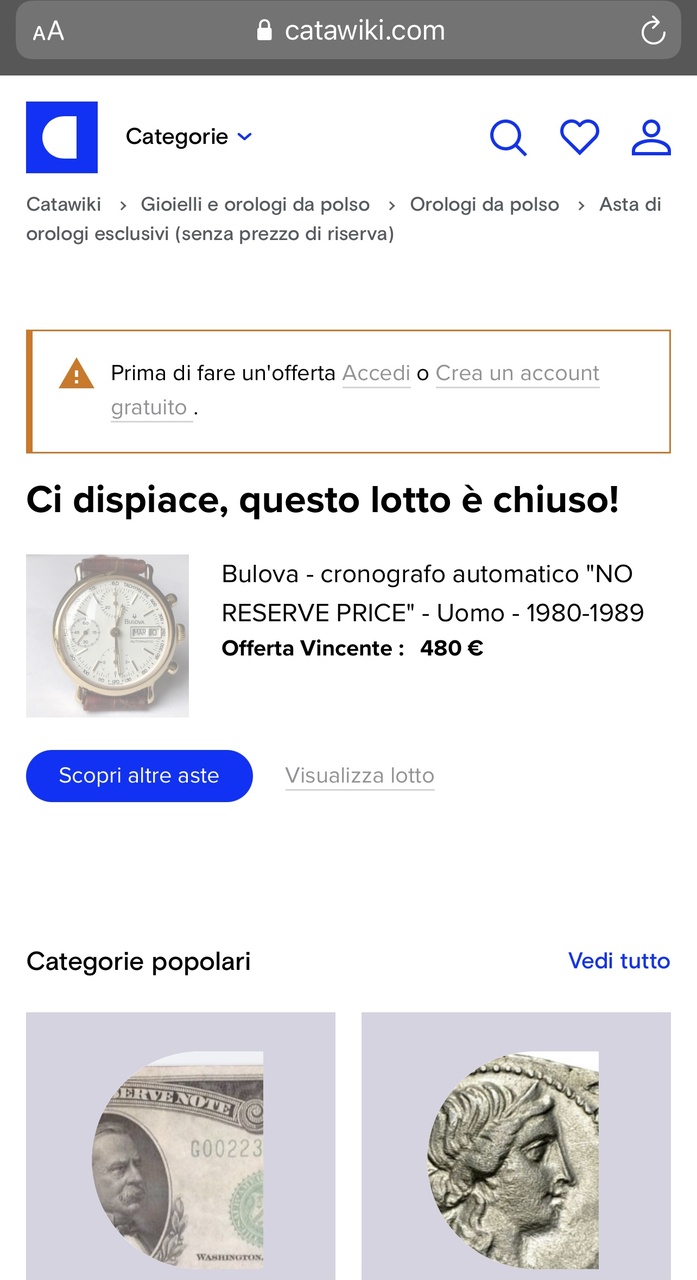Go to the Catawiki home logo

point(62,137)
